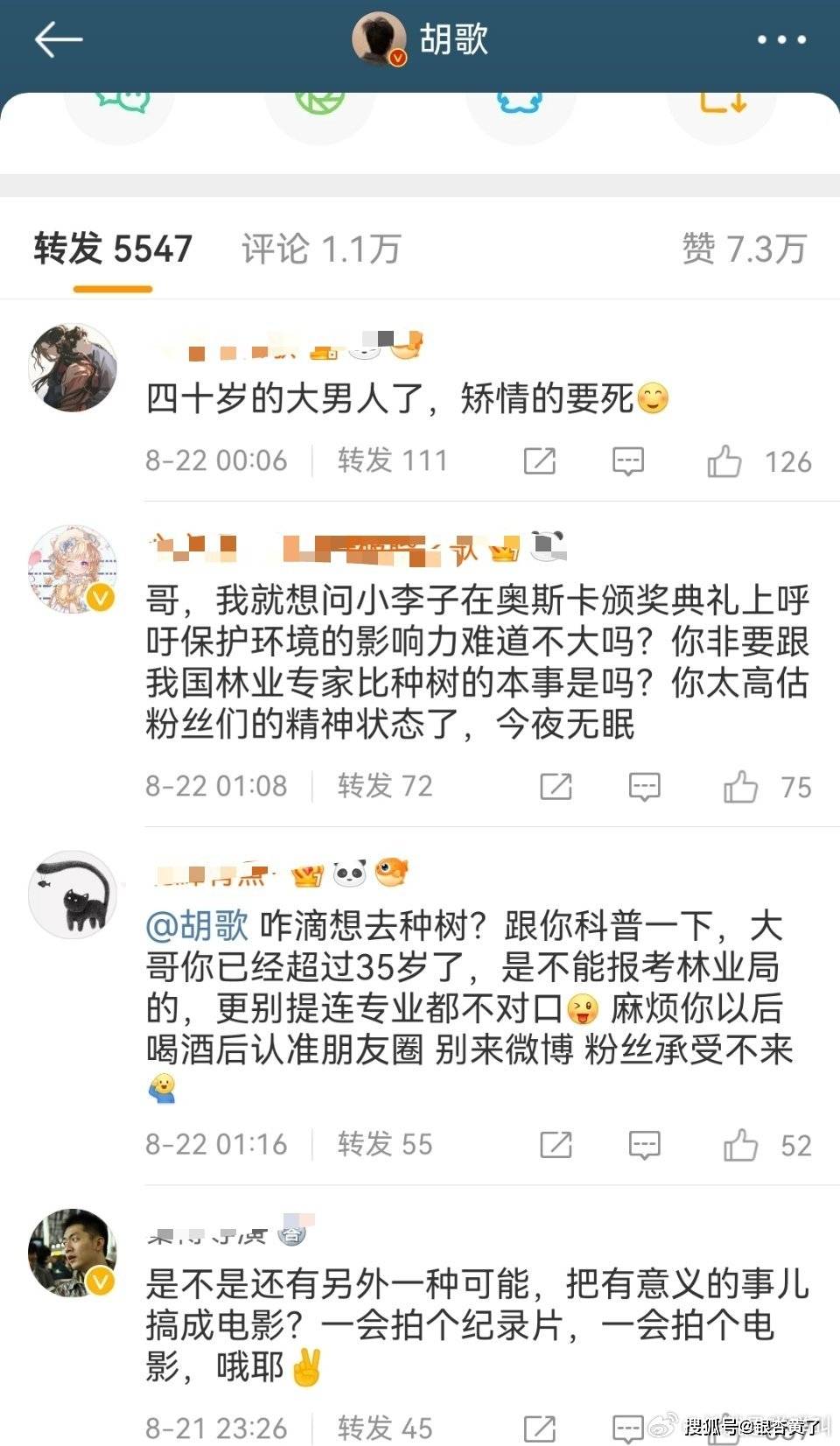Viewport: 840px width, 1446px height.
Task: Open the anime avatar beside the 小李子 comment
Action: (73, 569)
